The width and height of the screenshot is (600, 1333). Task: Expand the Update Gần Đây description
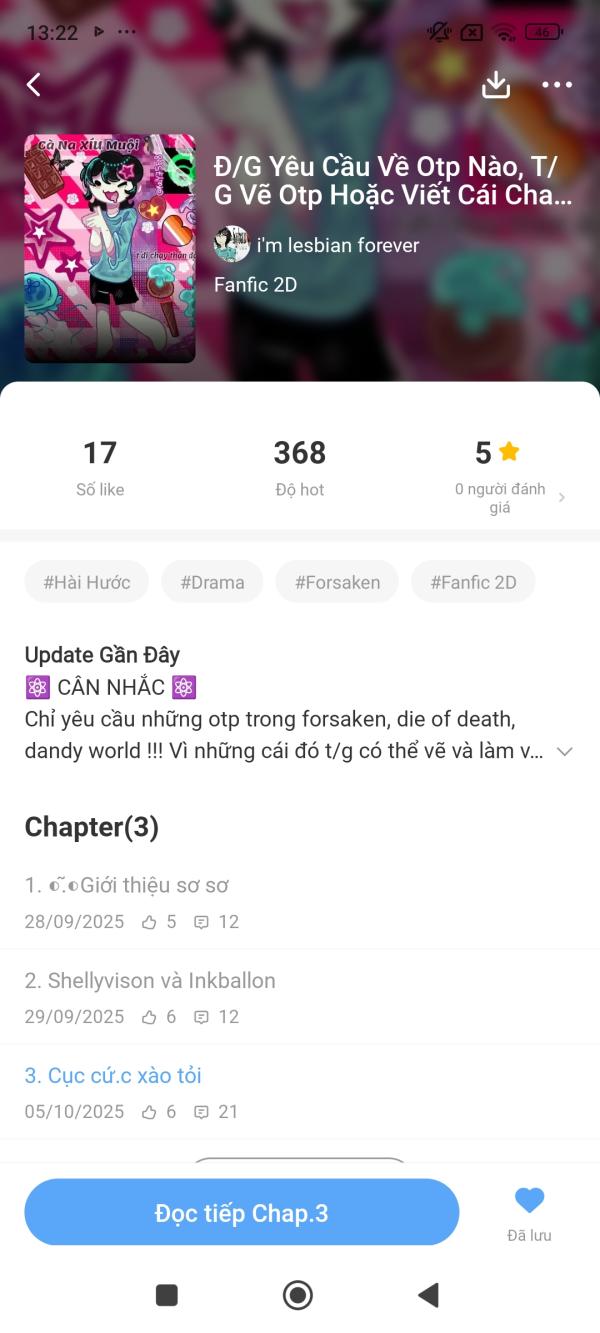tap(564, 752)
